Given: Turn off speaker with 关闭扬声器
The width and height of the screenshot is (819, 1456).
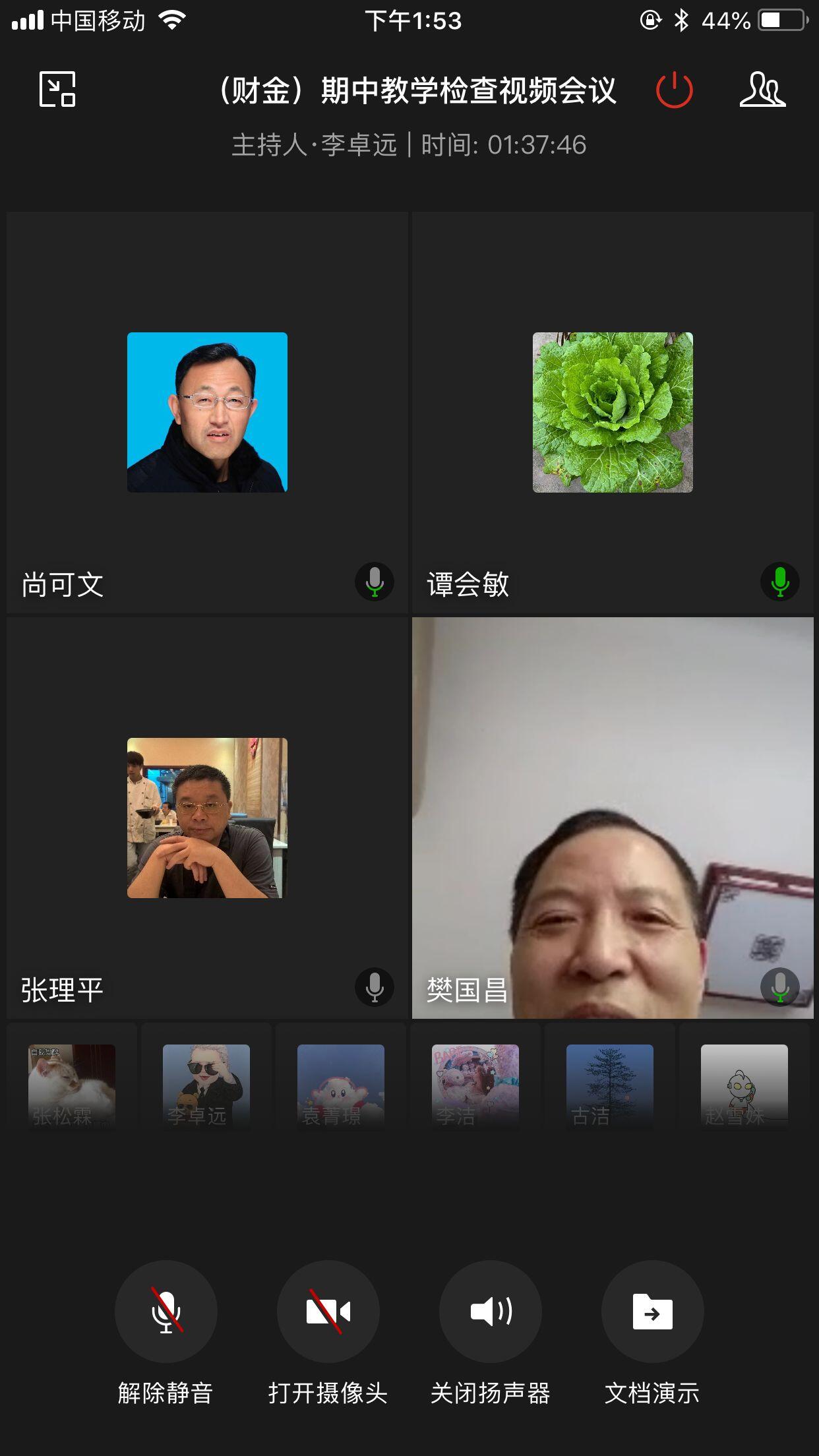Looking at the screenshot, I should click(x=490, y=1311).
